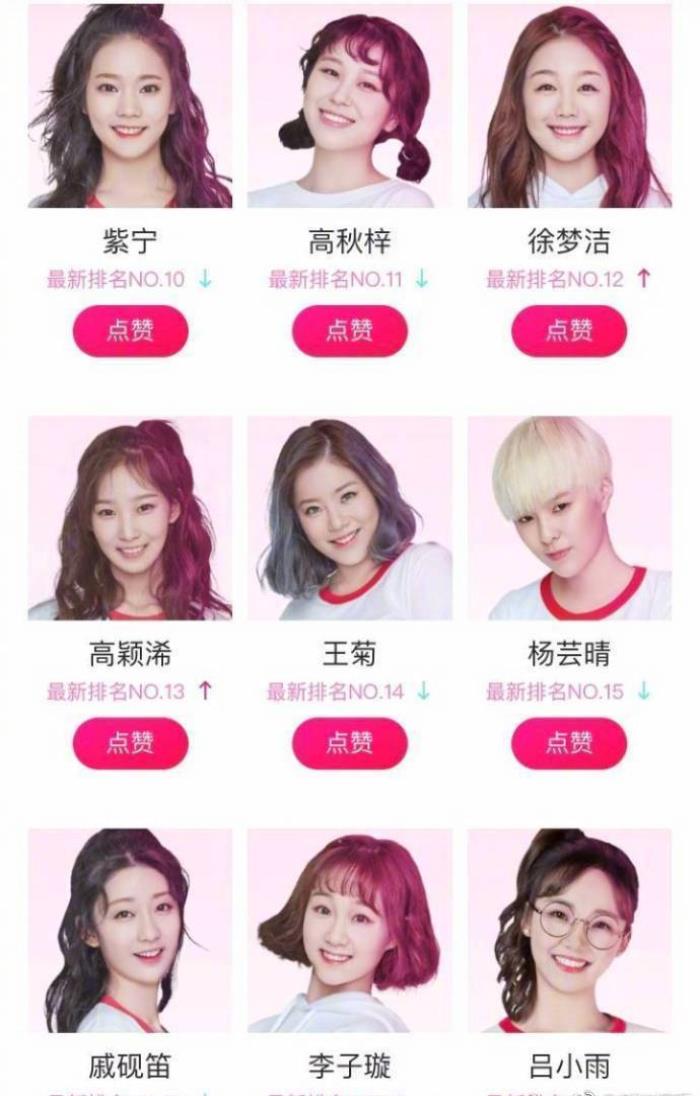This screenshot has height=1096, width=700.
Task: Open 紫宁's profile photo
Action: coord(130,105)
